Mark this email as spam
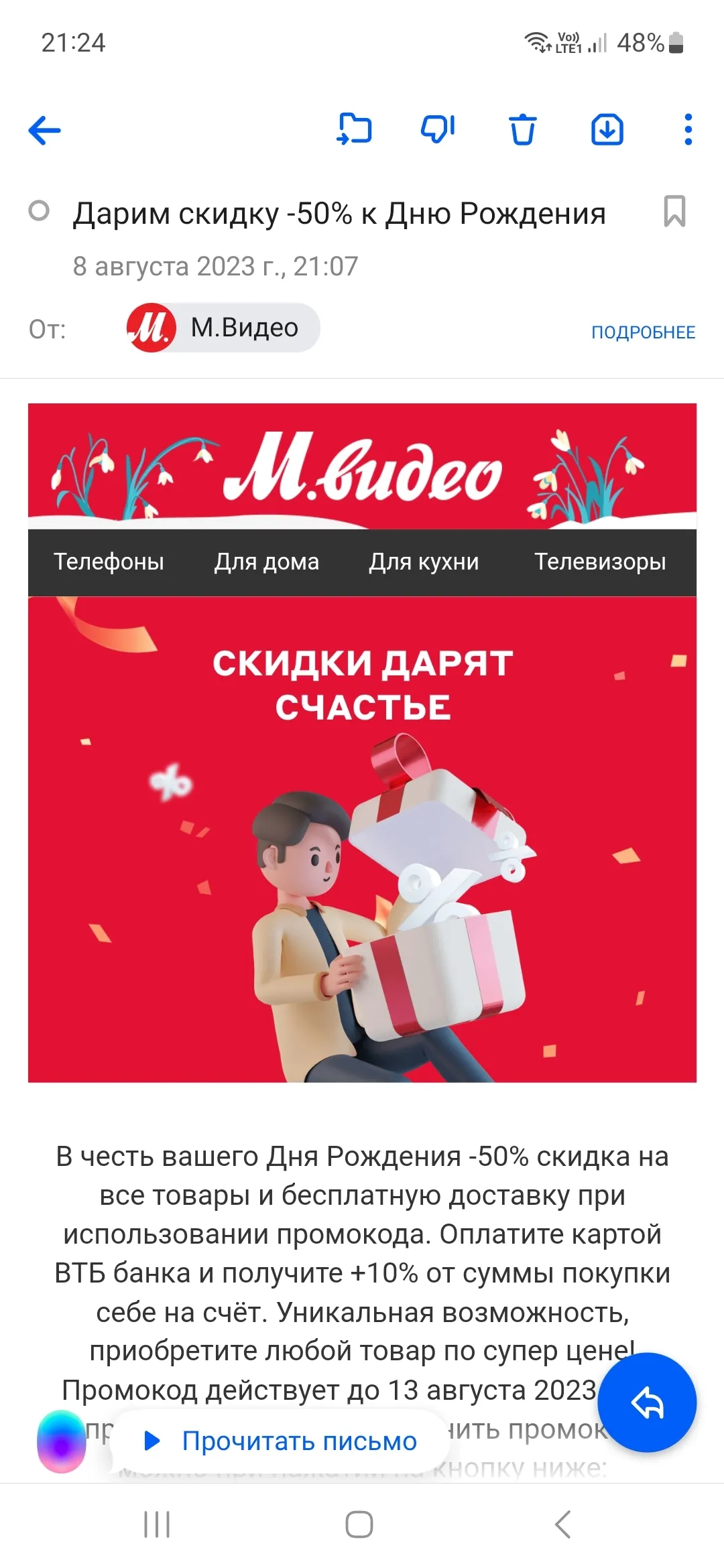 (438, 129)
